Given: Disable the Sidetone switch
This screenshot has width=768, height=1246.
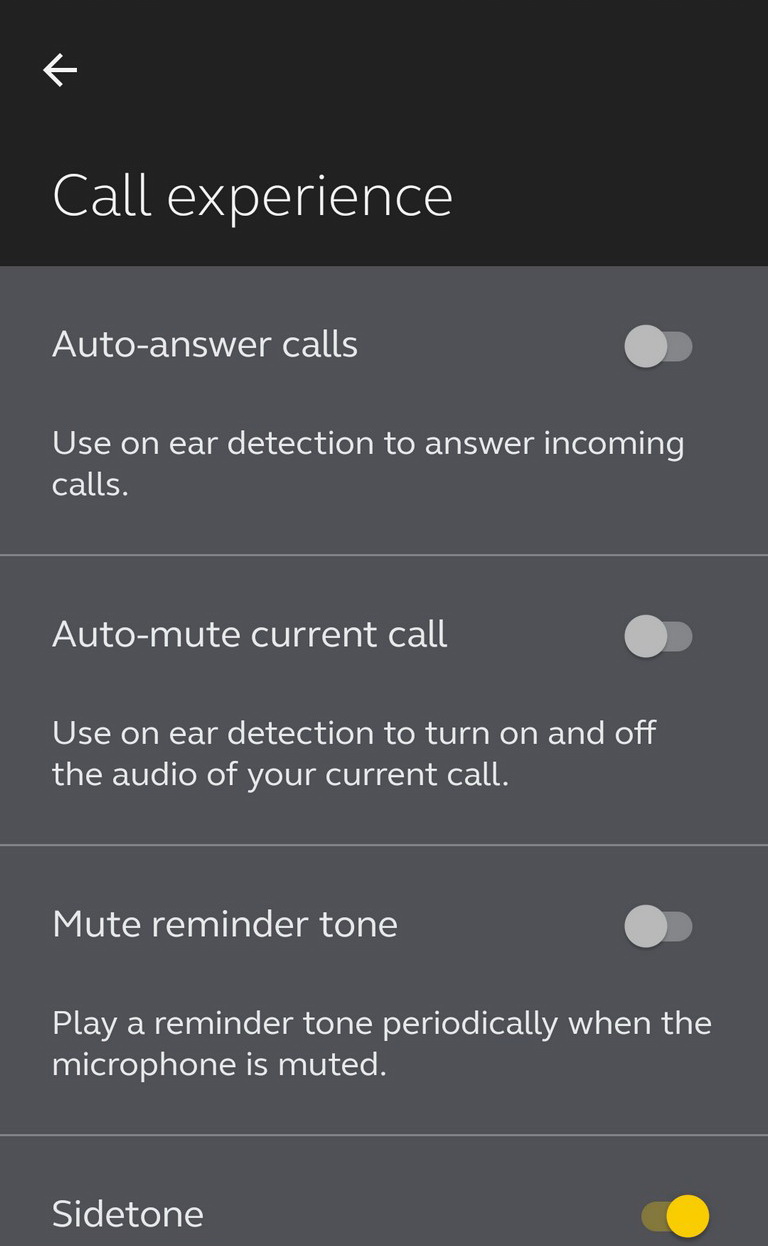Looking at the screenshot, I should 675,1216.
